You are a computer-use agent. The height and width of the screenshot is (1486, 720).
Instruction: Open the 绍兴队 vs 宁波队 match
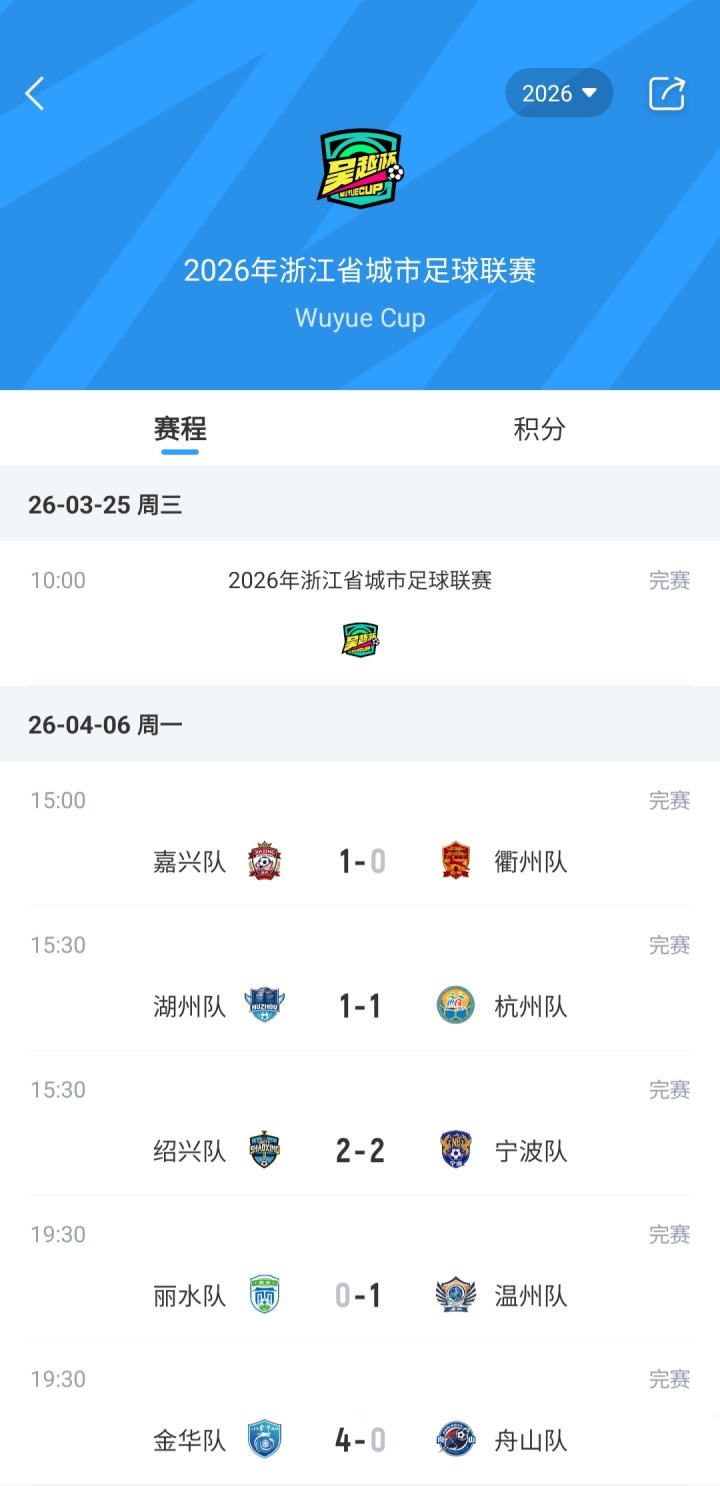(360, 1150)
